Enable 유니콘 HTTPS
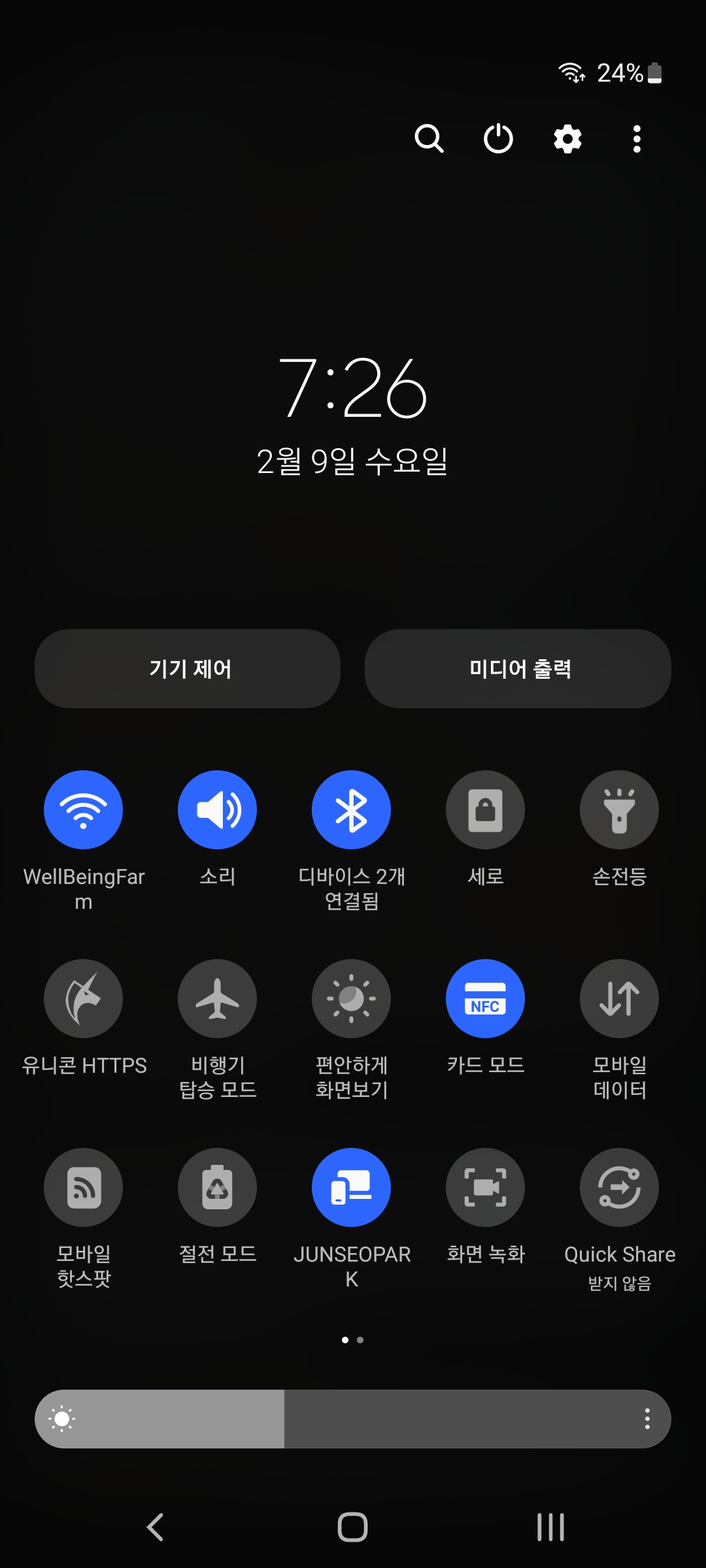 [x=83, y=998]
